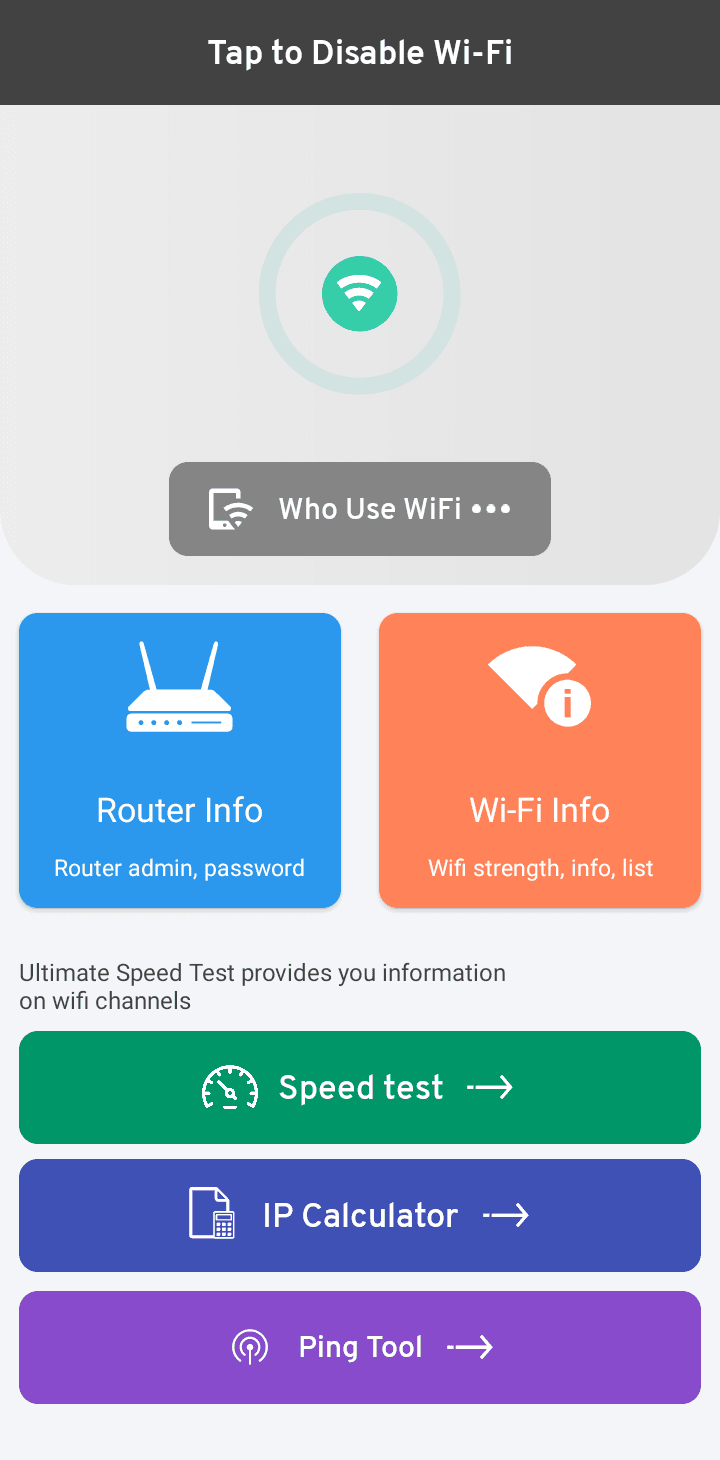Open the Ping Tool
The image size is (720, 1460).
(360, 1347)
